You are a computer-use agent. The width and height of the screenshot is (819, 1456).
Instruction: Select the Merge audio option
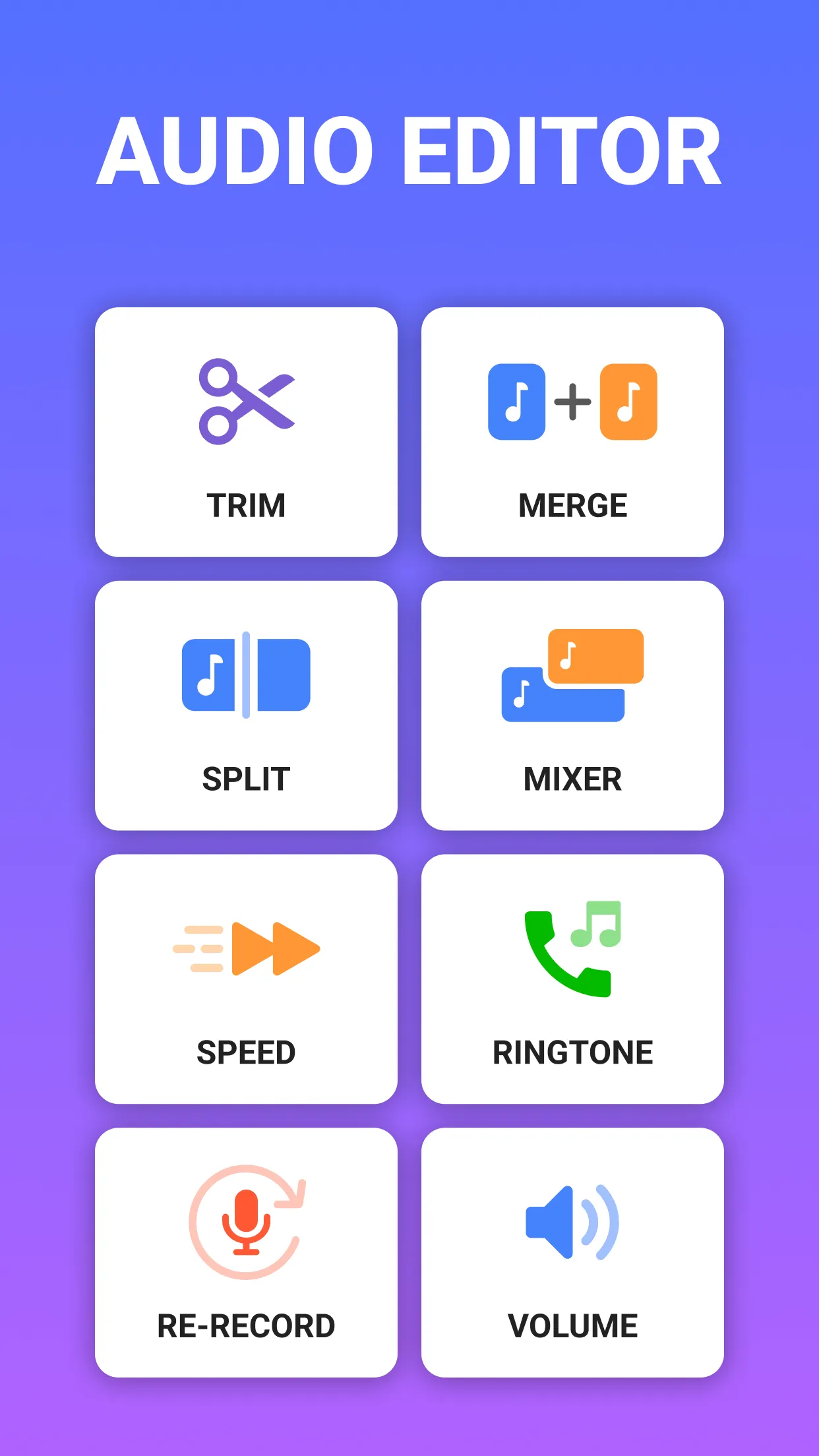coord(572,432)
